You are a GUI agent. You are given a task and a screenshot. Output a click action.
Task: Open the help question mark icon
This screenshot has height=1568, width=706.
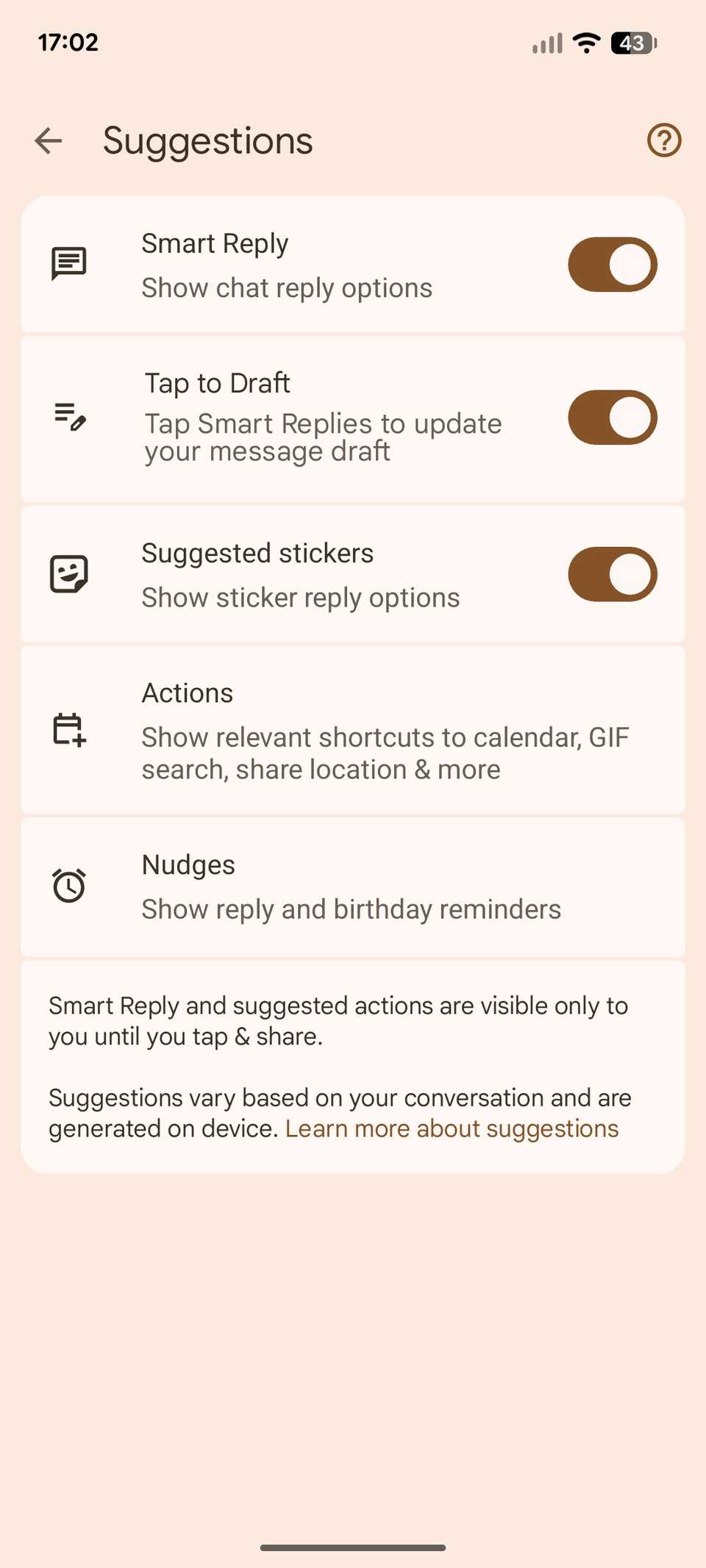(x=663, y=140)
